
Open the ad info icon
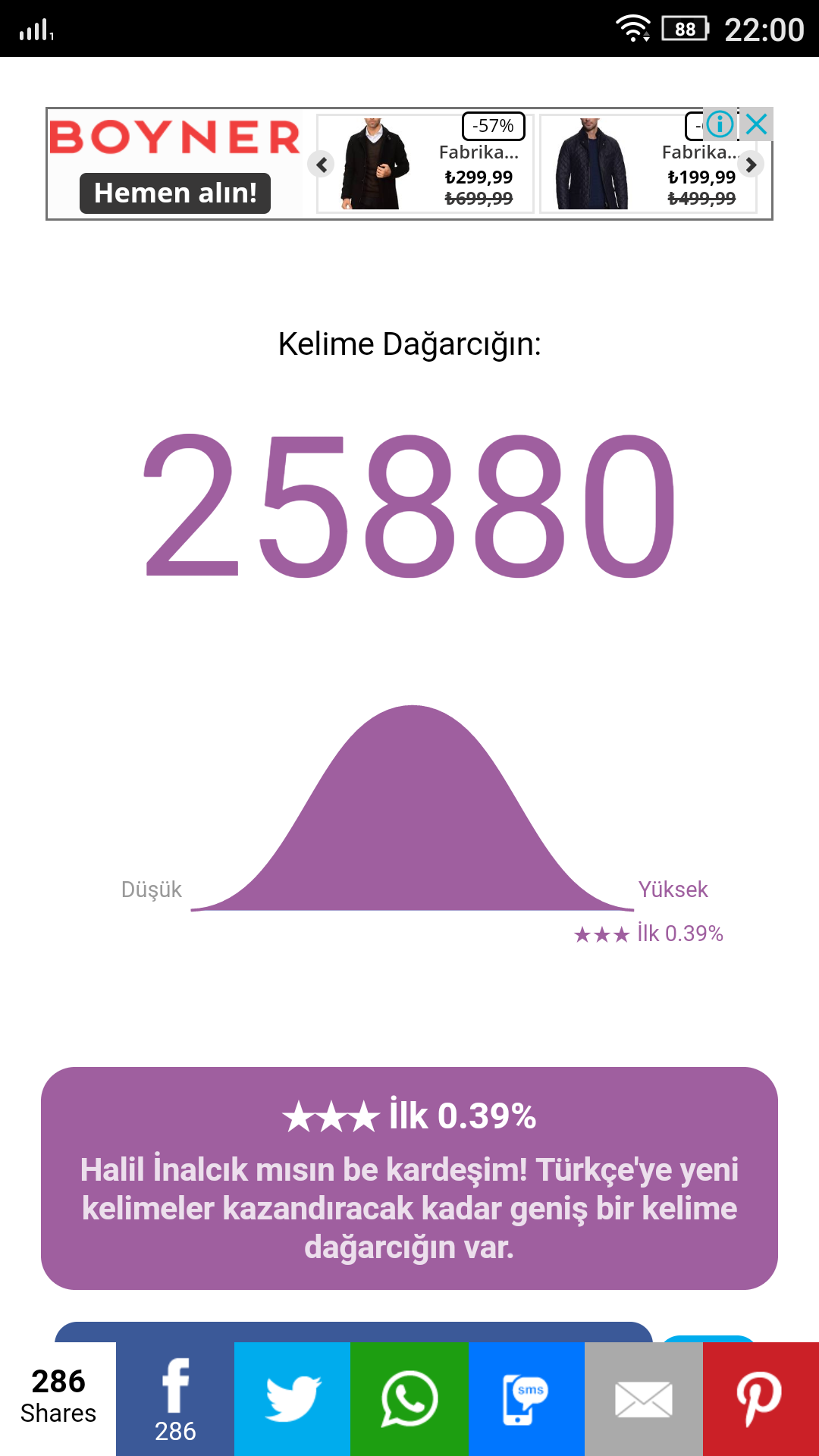coord(720,124)
